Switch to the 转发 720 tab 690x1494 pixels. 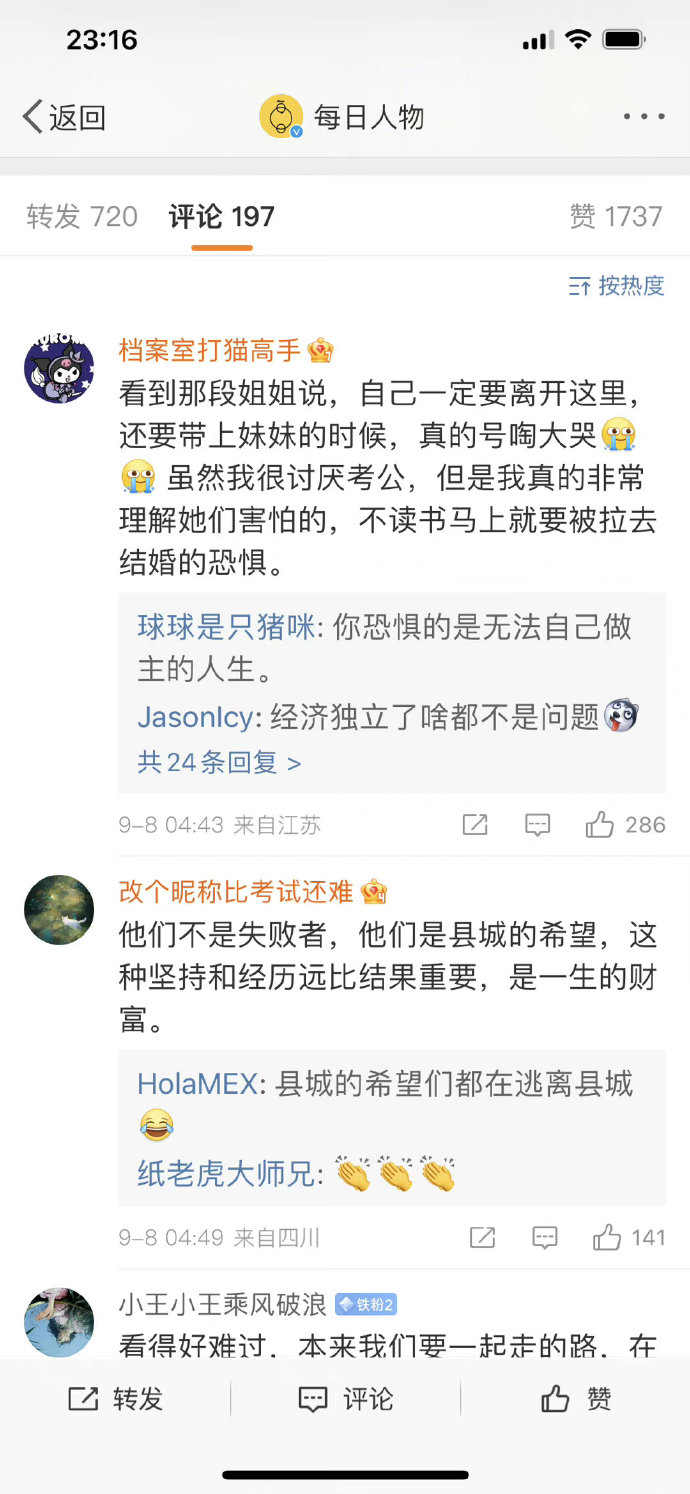click(82, 216)
